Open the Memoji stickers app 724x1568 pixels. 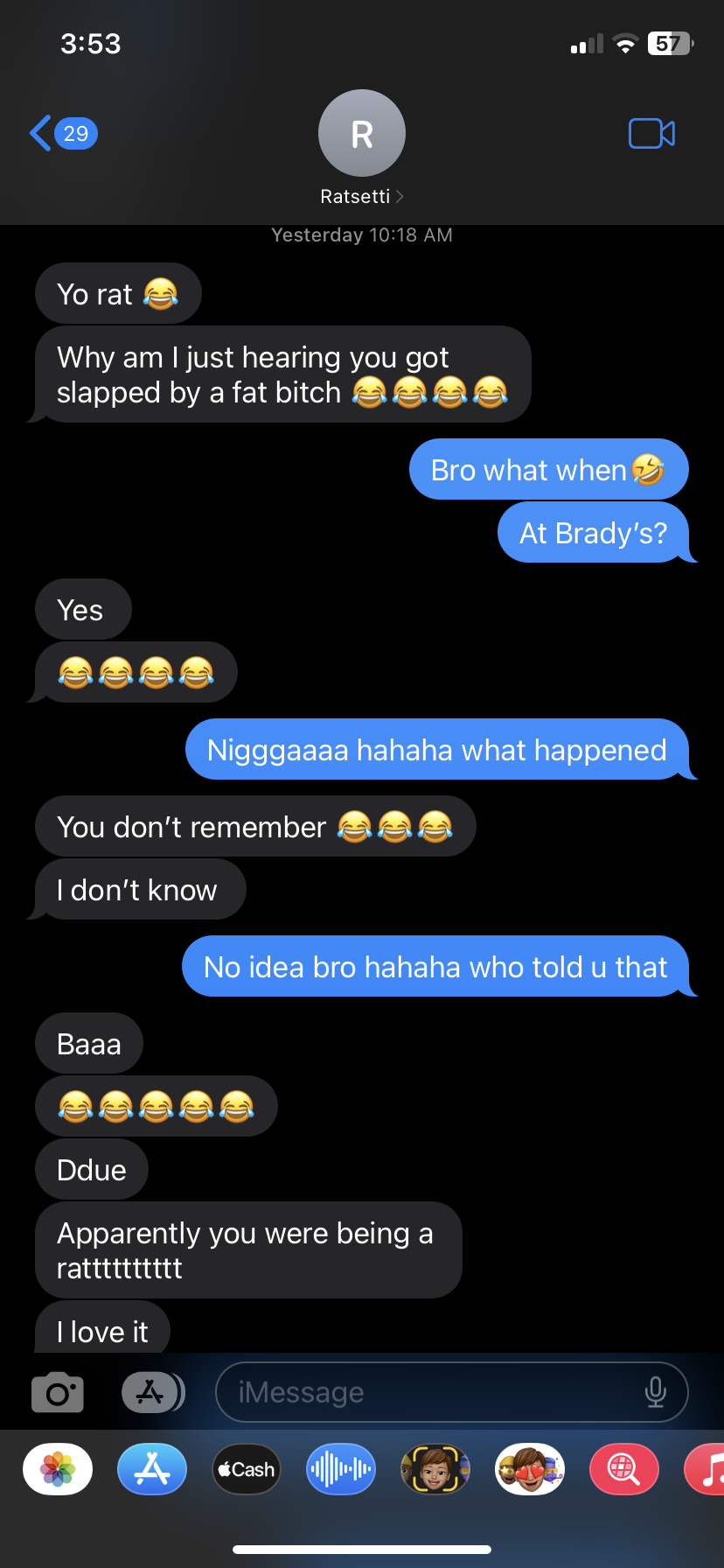[530, 1469]
